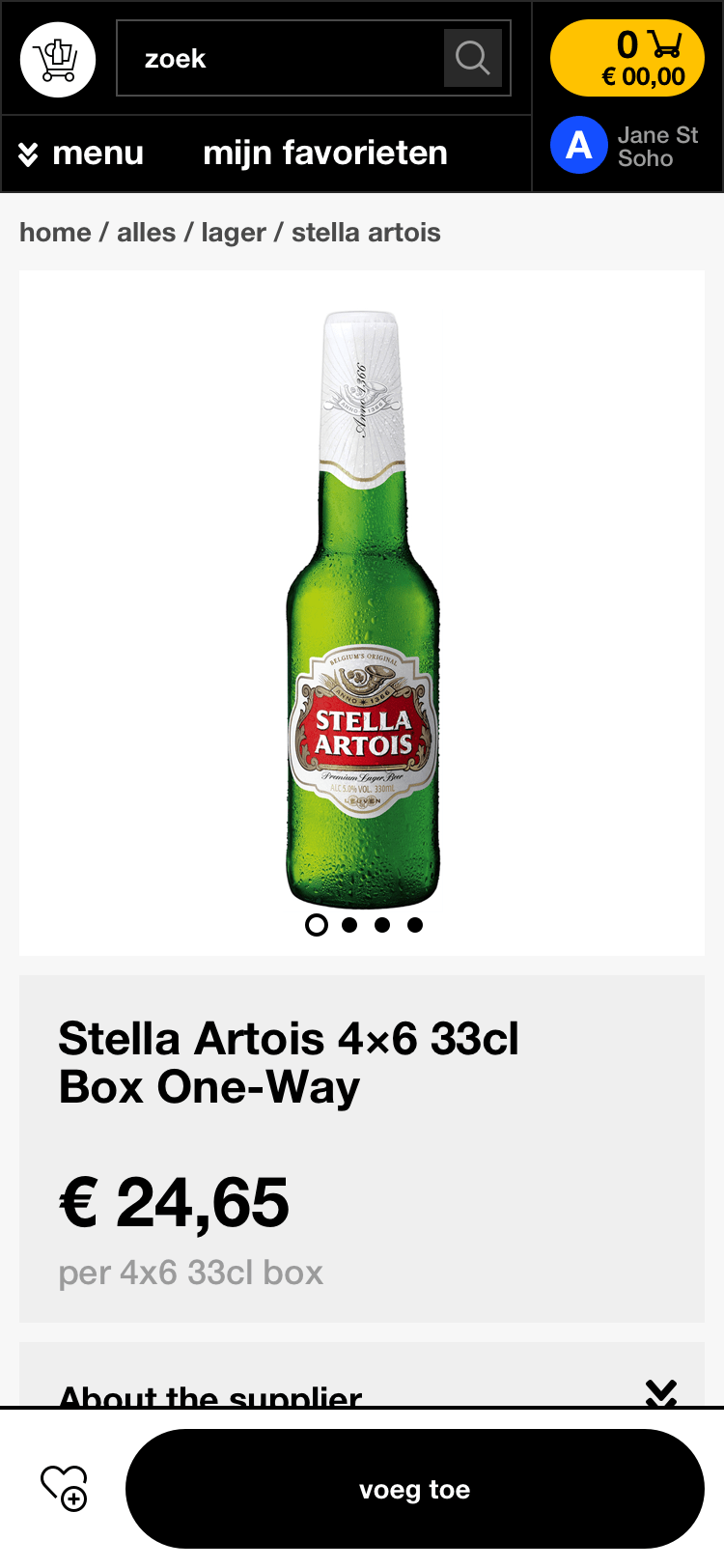
Task: Tap the shop logo to go home
Action: tap(58, 59)
